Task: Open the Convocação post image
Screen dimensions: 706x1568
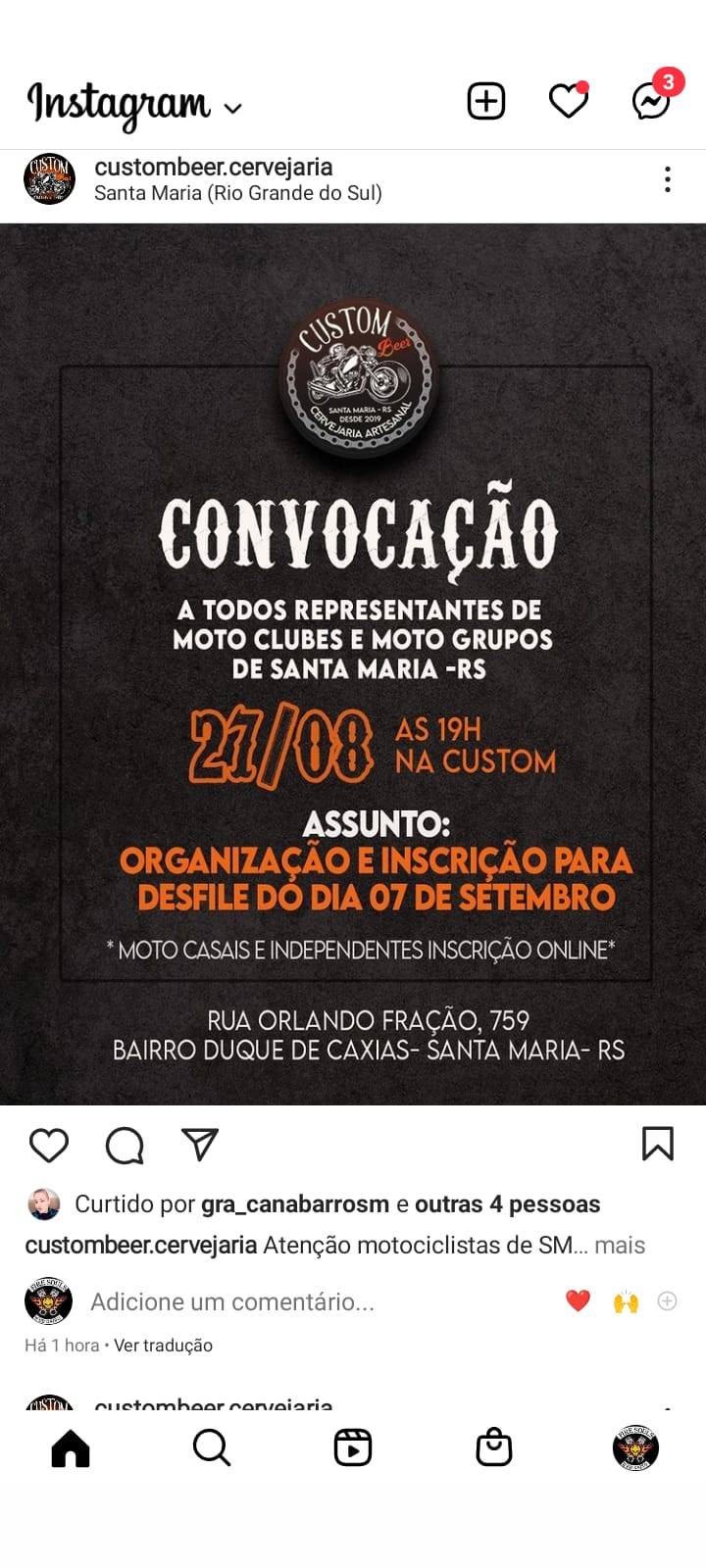Action: 353,664
